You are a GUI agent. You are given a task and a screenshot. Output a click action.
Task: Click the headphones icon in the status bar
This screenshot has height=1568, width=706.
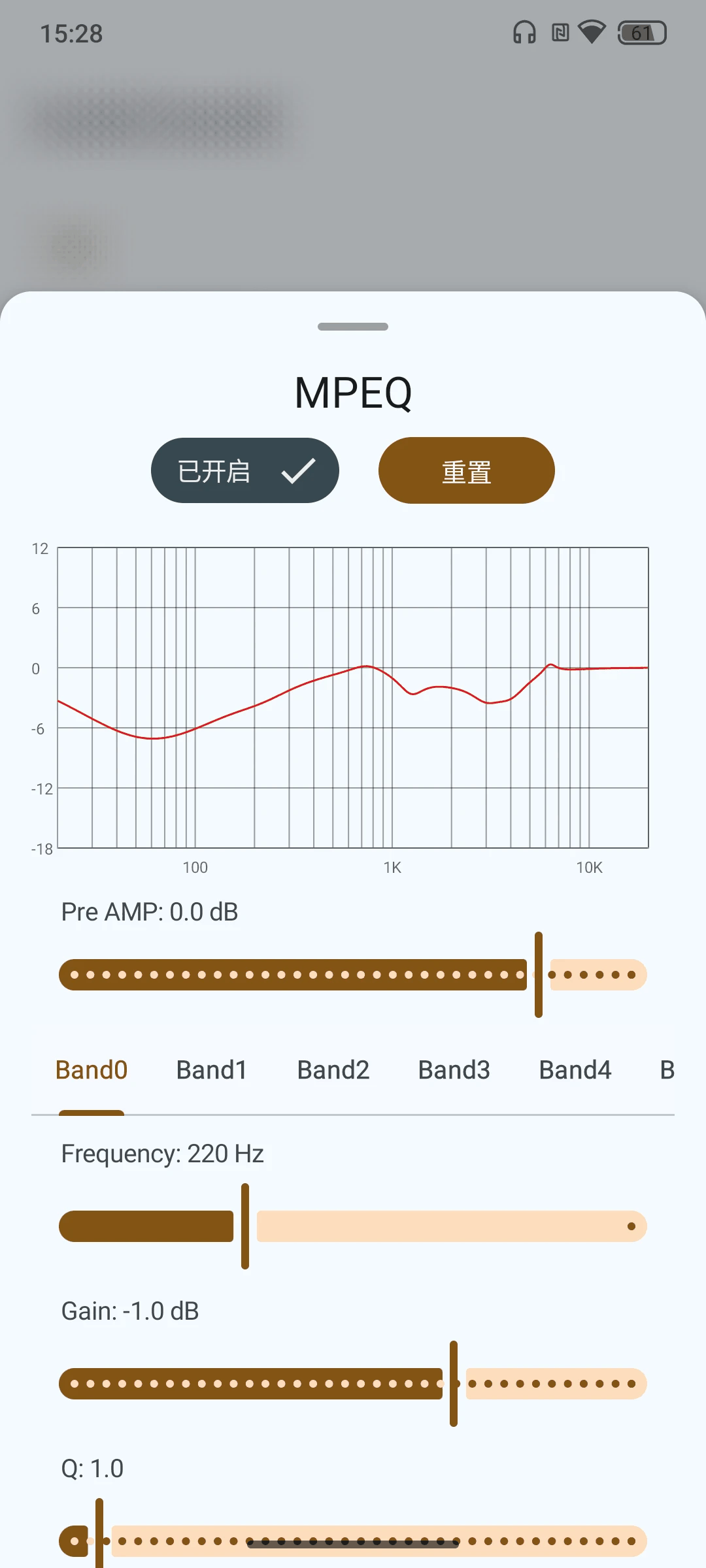click(x=524, y=32)
